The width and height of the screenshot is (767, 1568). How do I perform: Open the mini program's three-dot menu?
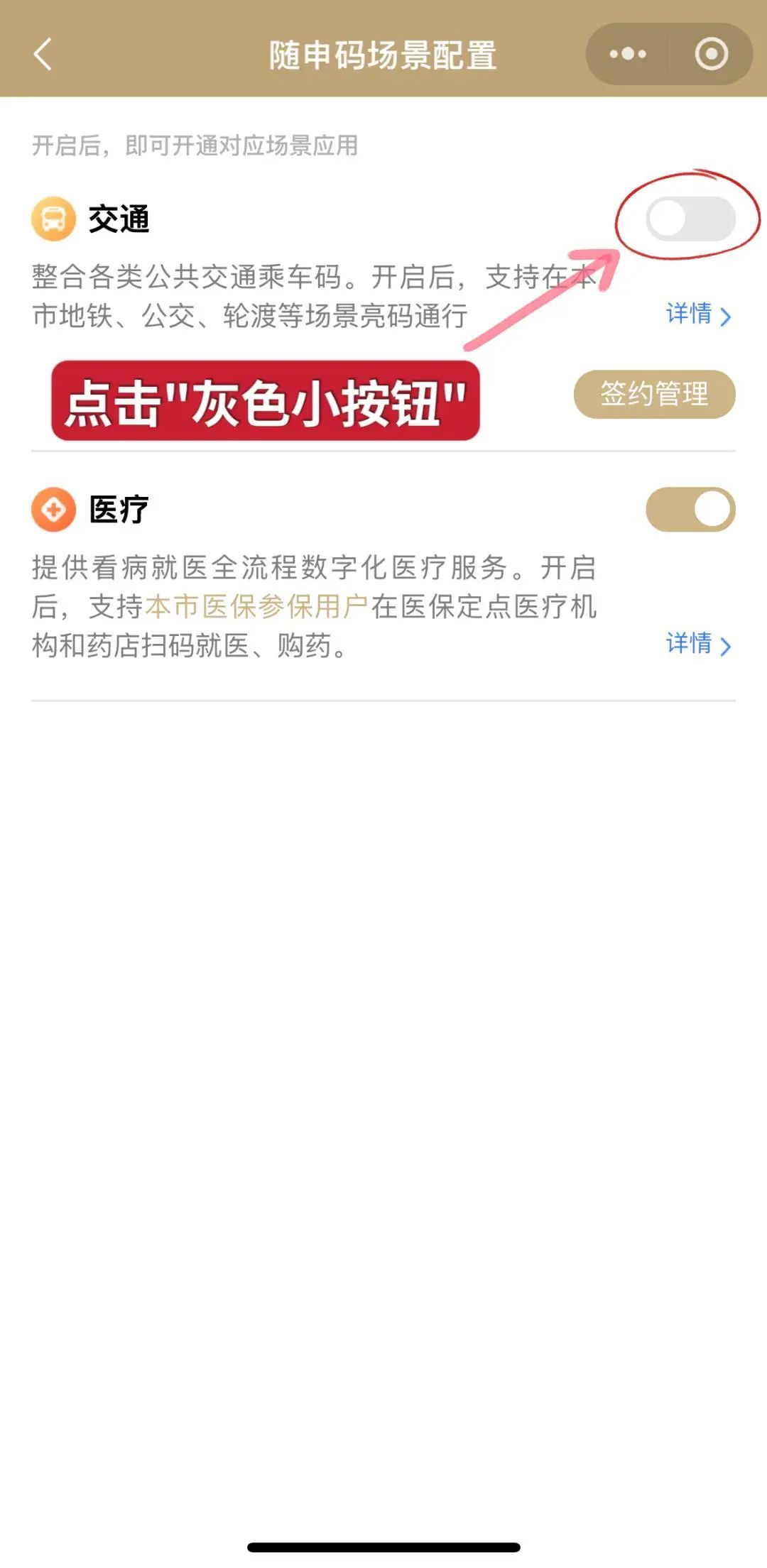pyautogui.click(x=628, y=55)
